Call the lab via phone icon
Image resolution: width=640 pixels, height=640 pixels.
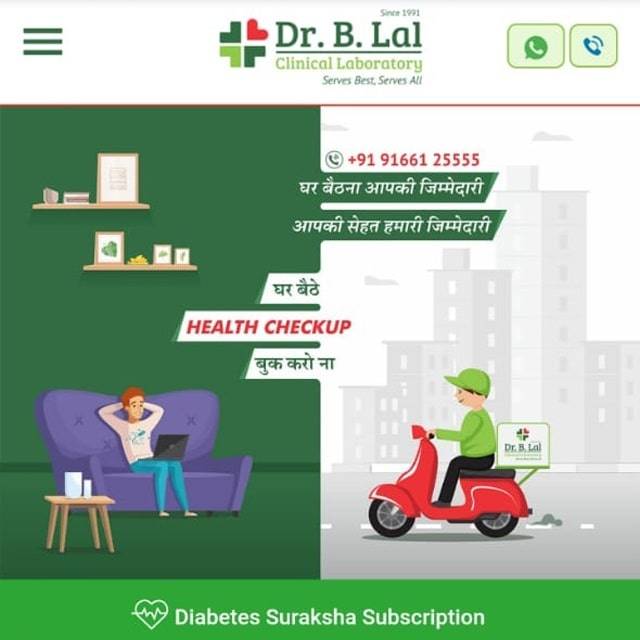click(x=593, y=46)
